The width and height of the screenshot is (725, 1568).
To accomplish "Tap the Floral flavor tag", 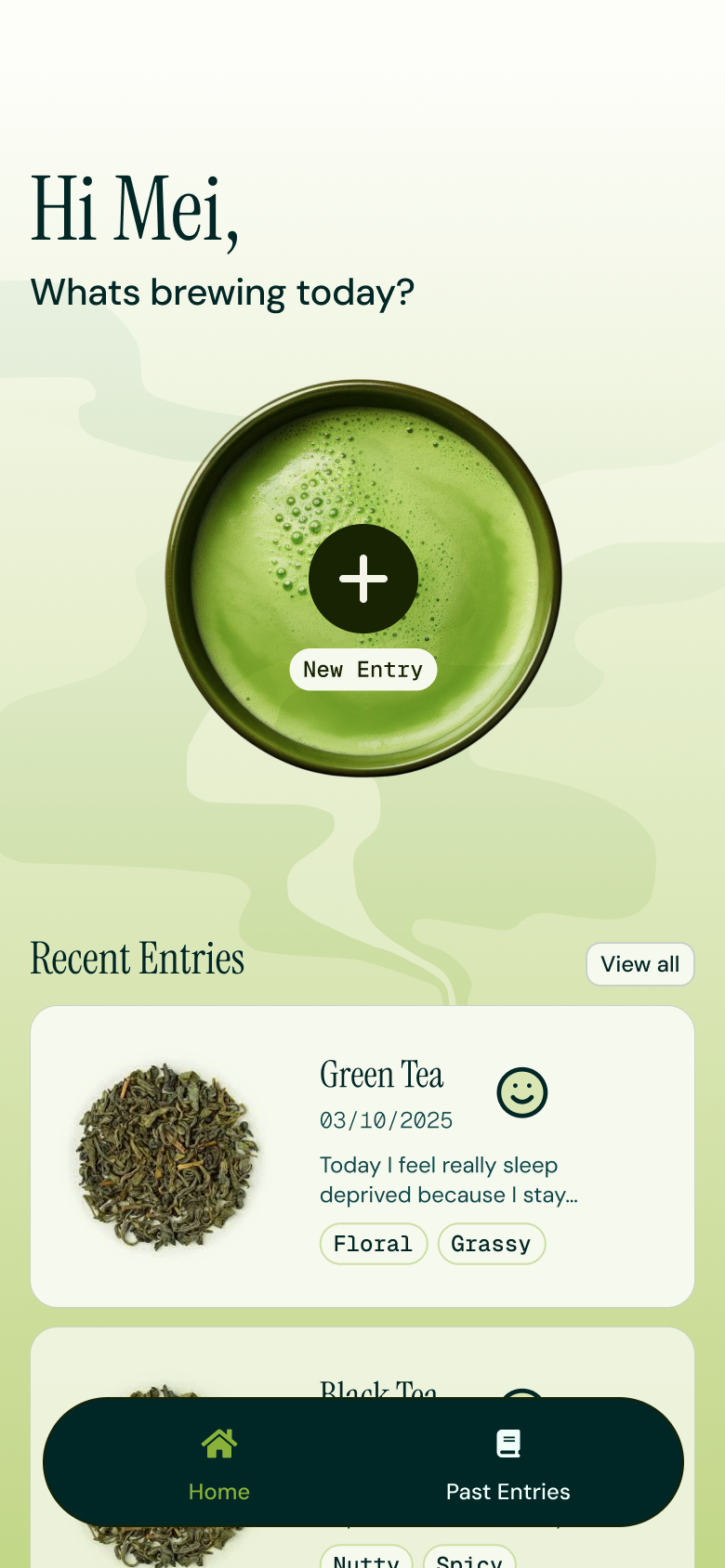I will pyautogui.click(x=374, y=1243).
